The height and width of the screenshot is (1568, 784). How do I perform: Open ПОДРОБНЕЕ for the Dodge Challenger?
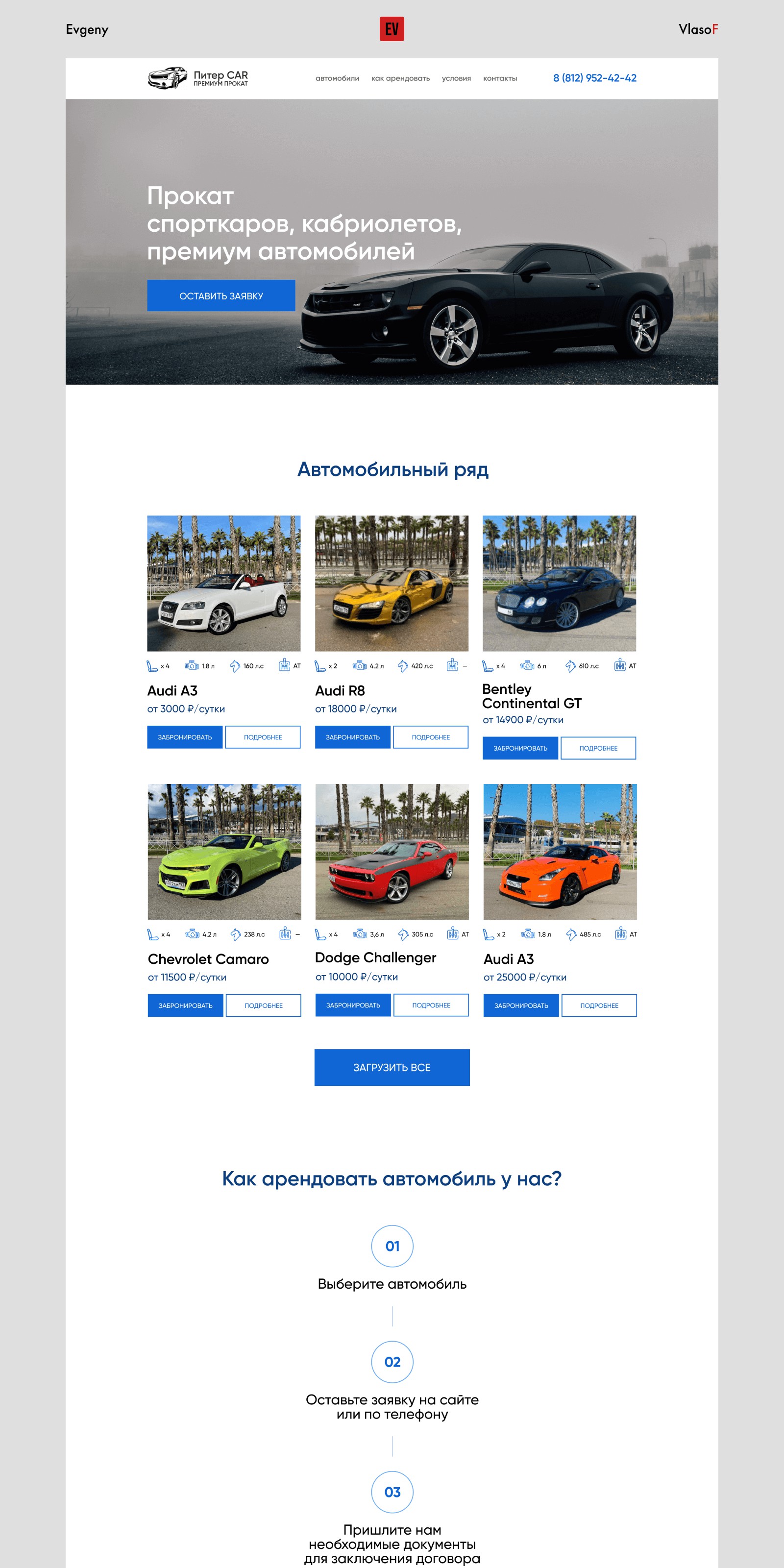pyautogui.click(x=431, y=1005)
